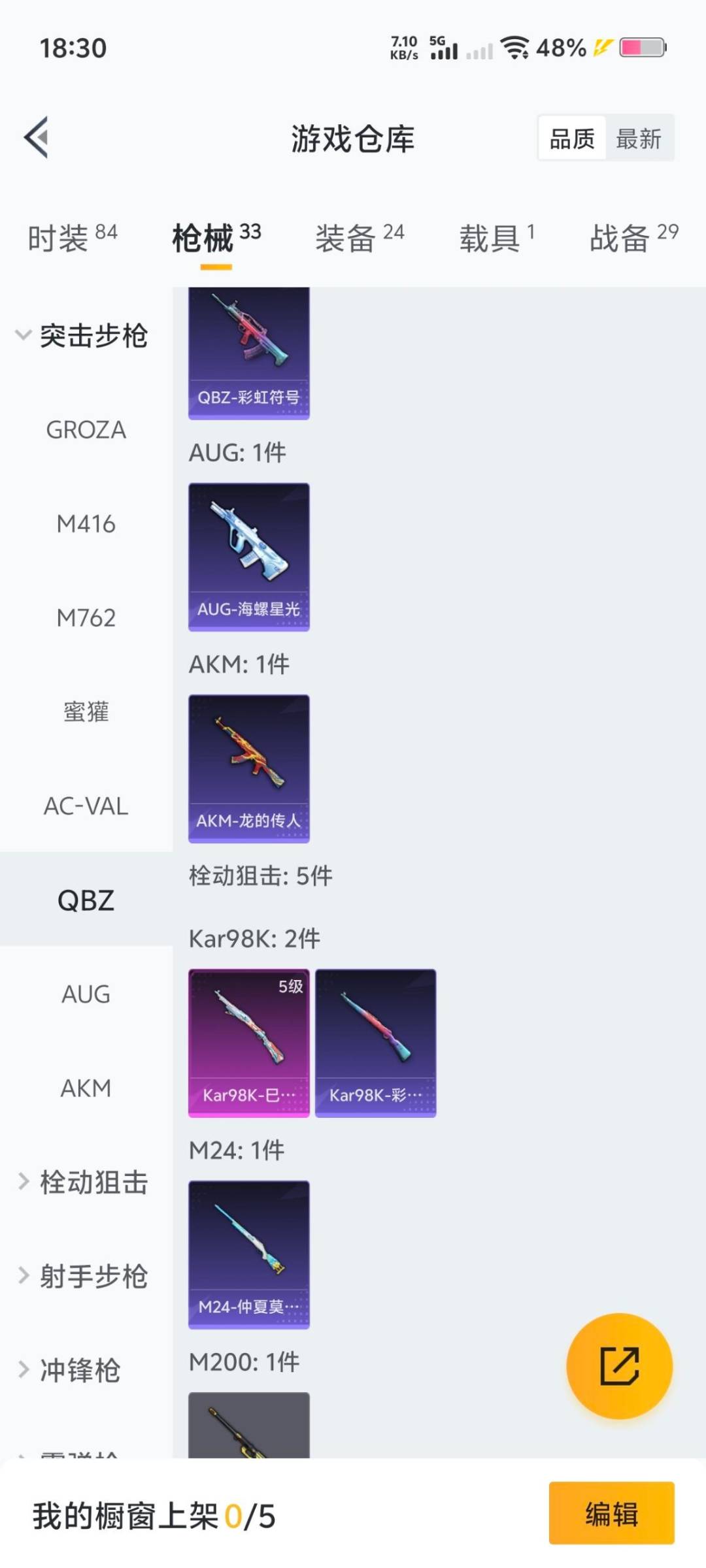The height and width of the screenshot is (1568, 706).
Task: Select AC-VAL in the weapon sidebar
Action: tap(86, 806)
